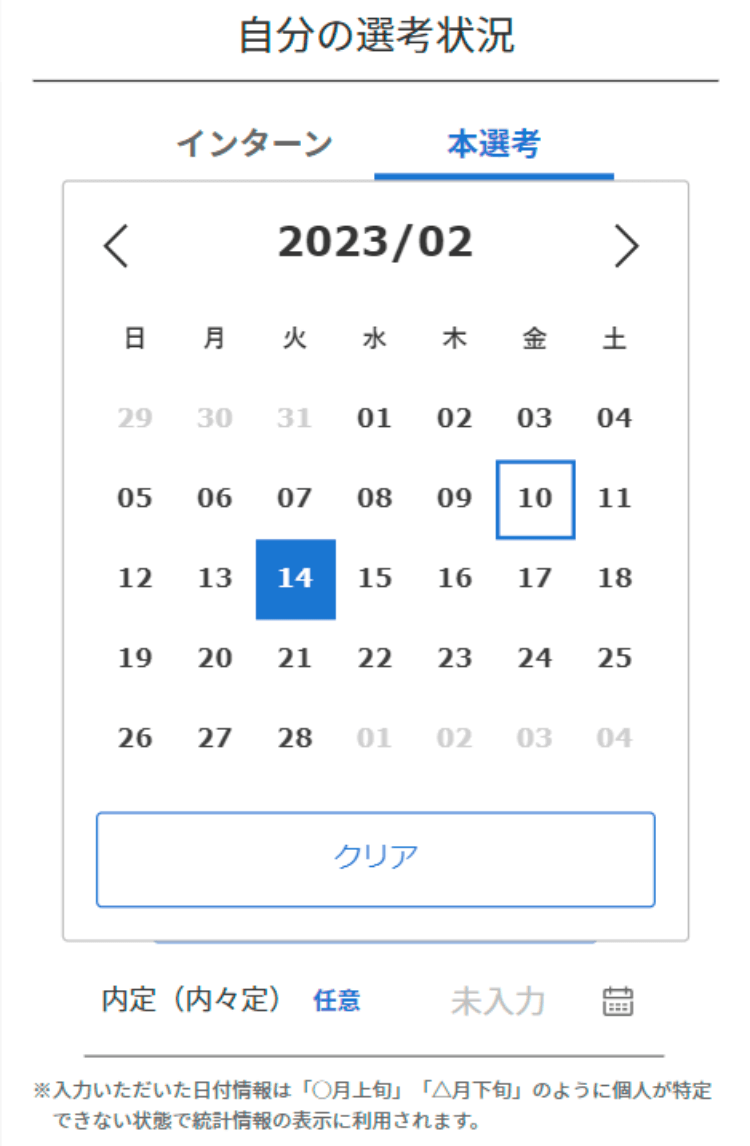Viewport: 750px width, 1146px height.
Task: Pick date 09 on Thursday
Action: coord(455,499)
